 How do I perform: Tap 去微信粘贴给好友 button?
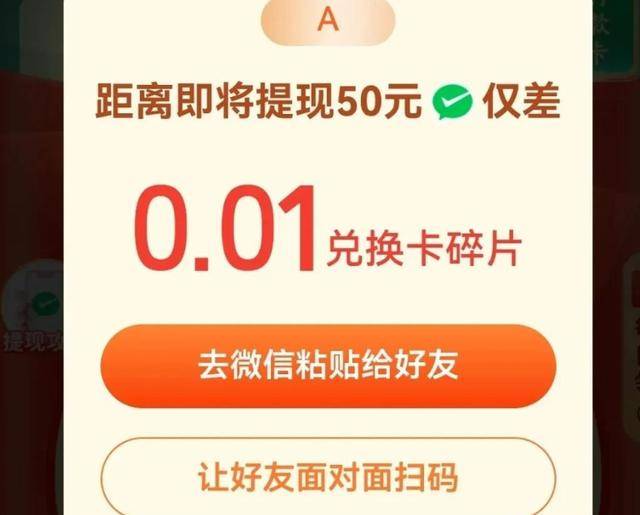click(327, 366)
